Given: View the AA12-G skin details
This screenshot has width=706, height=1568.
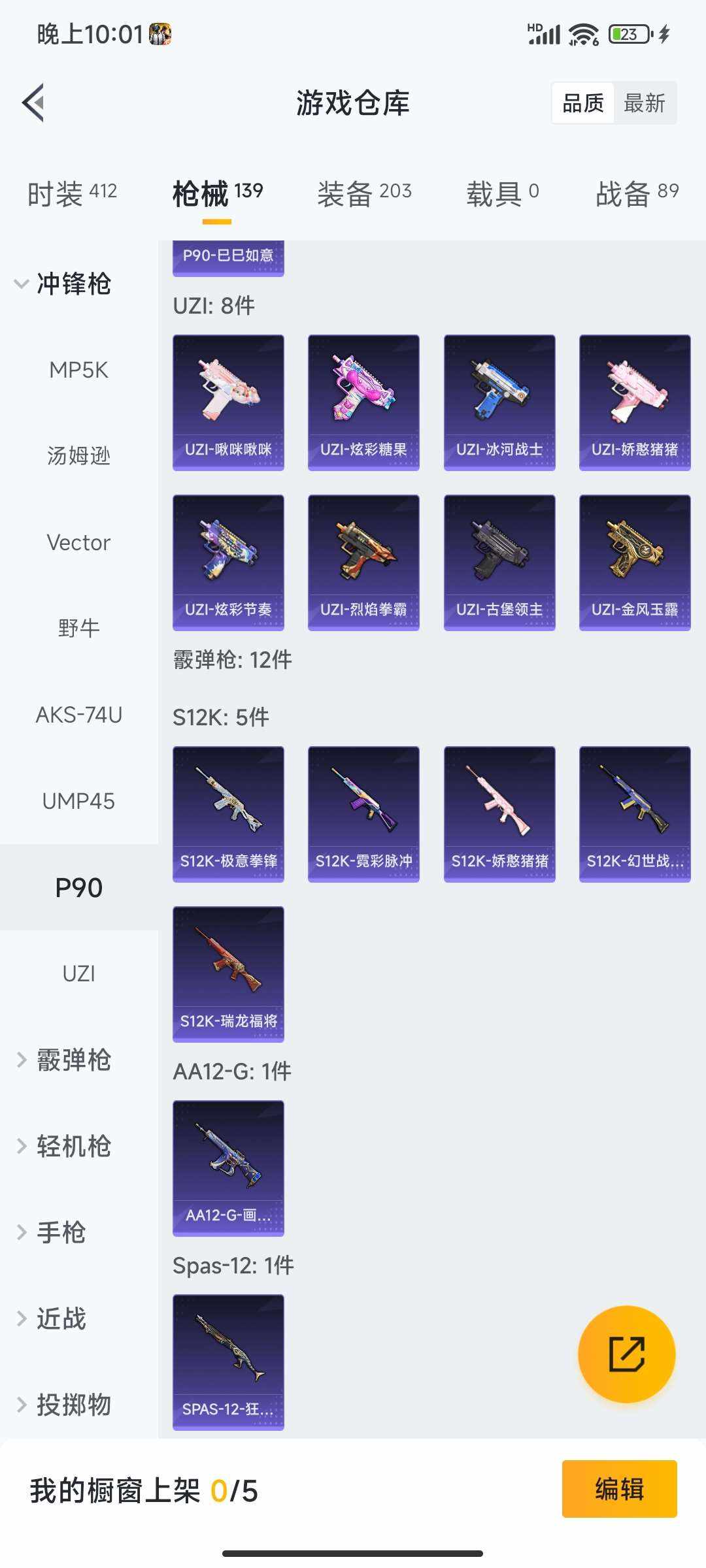Looking at the screenshot, I should pyautogui.click(x=227, y=1169).
